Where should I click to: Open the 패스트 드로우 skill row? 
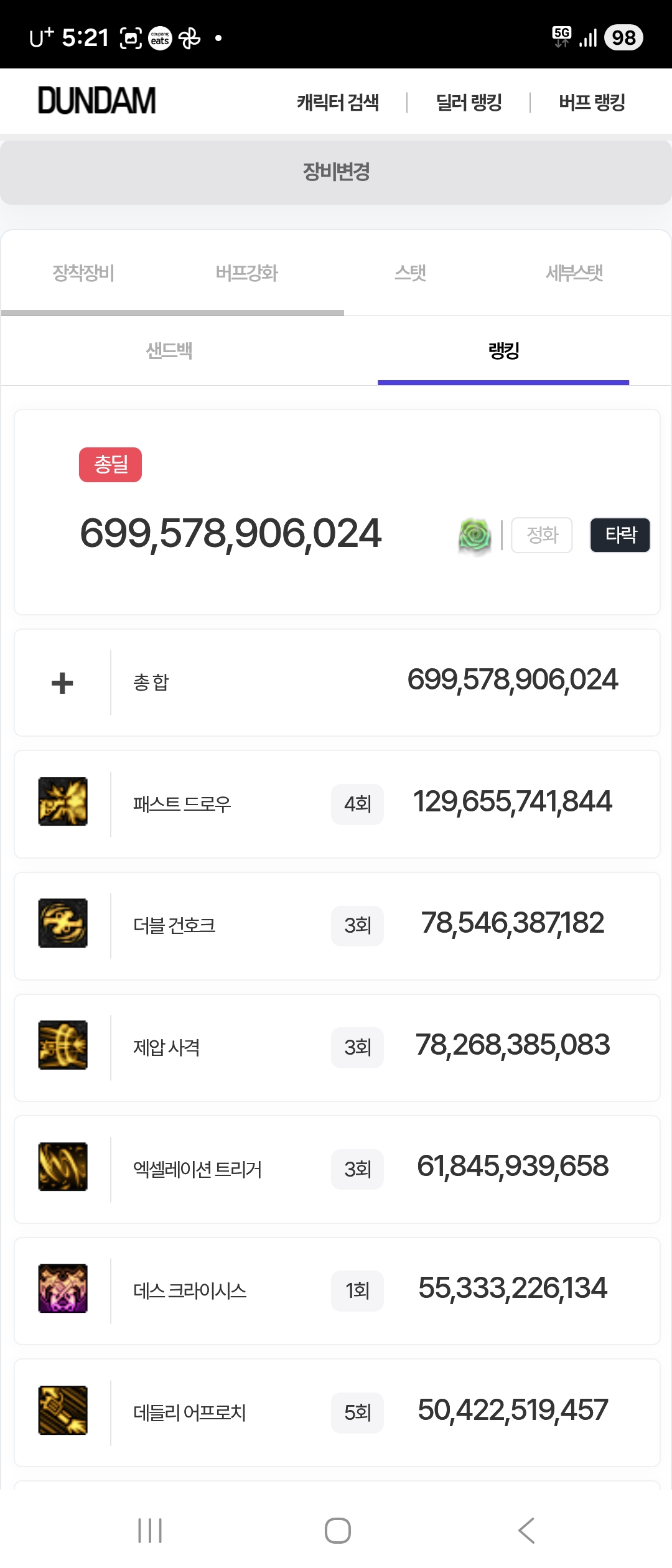pyautogui.click(x=337, y=804)
